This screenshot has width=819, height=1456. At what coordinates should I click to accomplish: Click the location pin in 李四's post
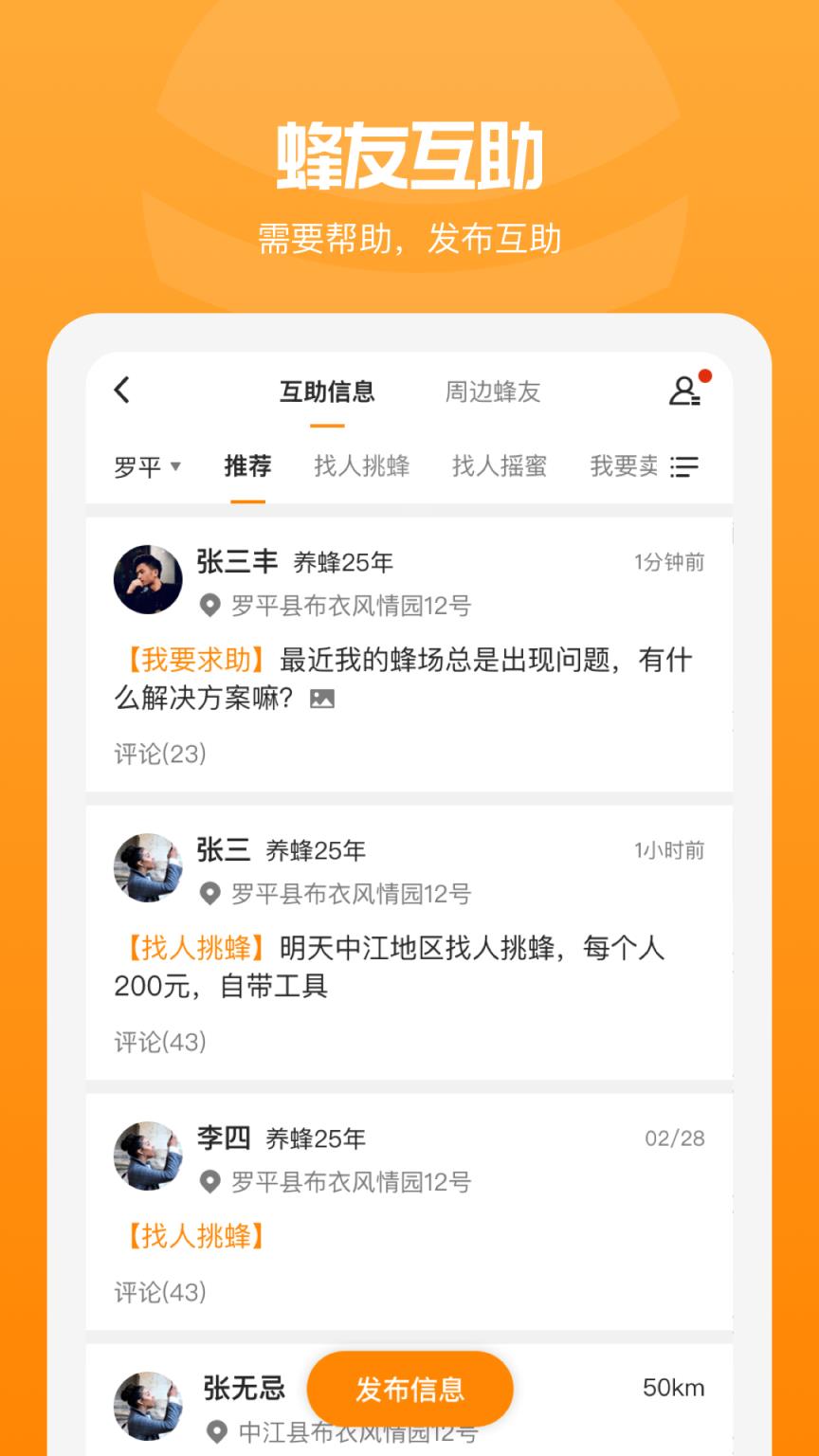click(210, 1181)
